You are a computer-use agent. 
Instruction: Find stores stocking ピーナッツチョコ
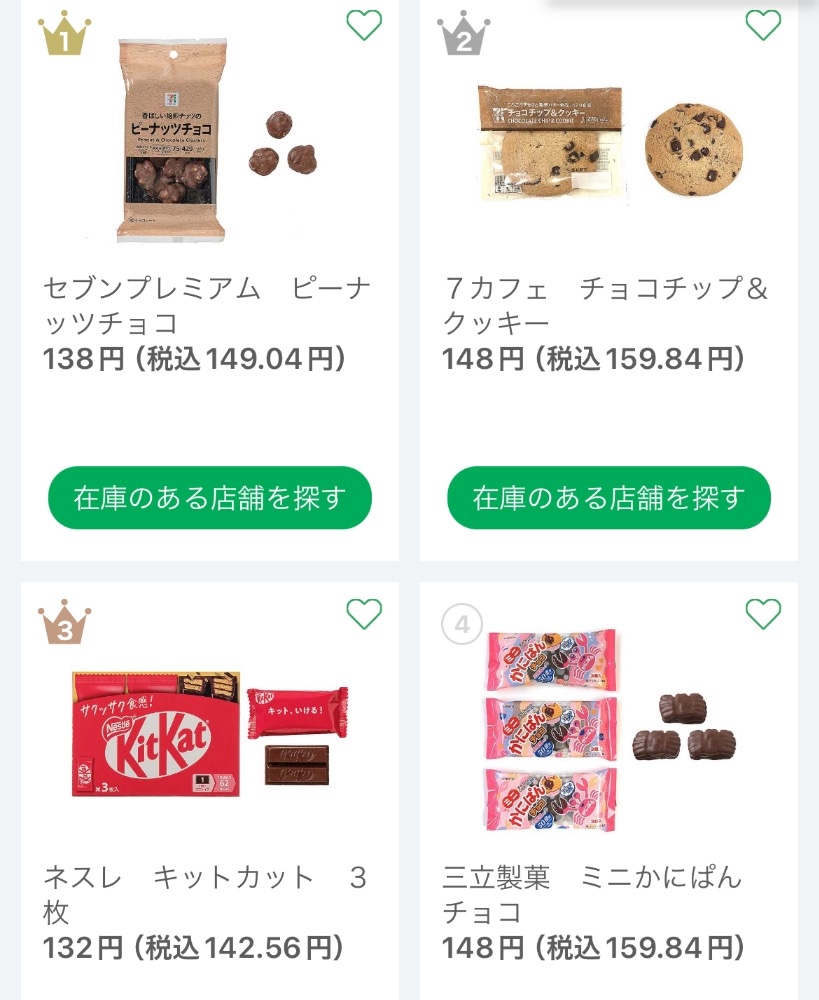(210, 497)
